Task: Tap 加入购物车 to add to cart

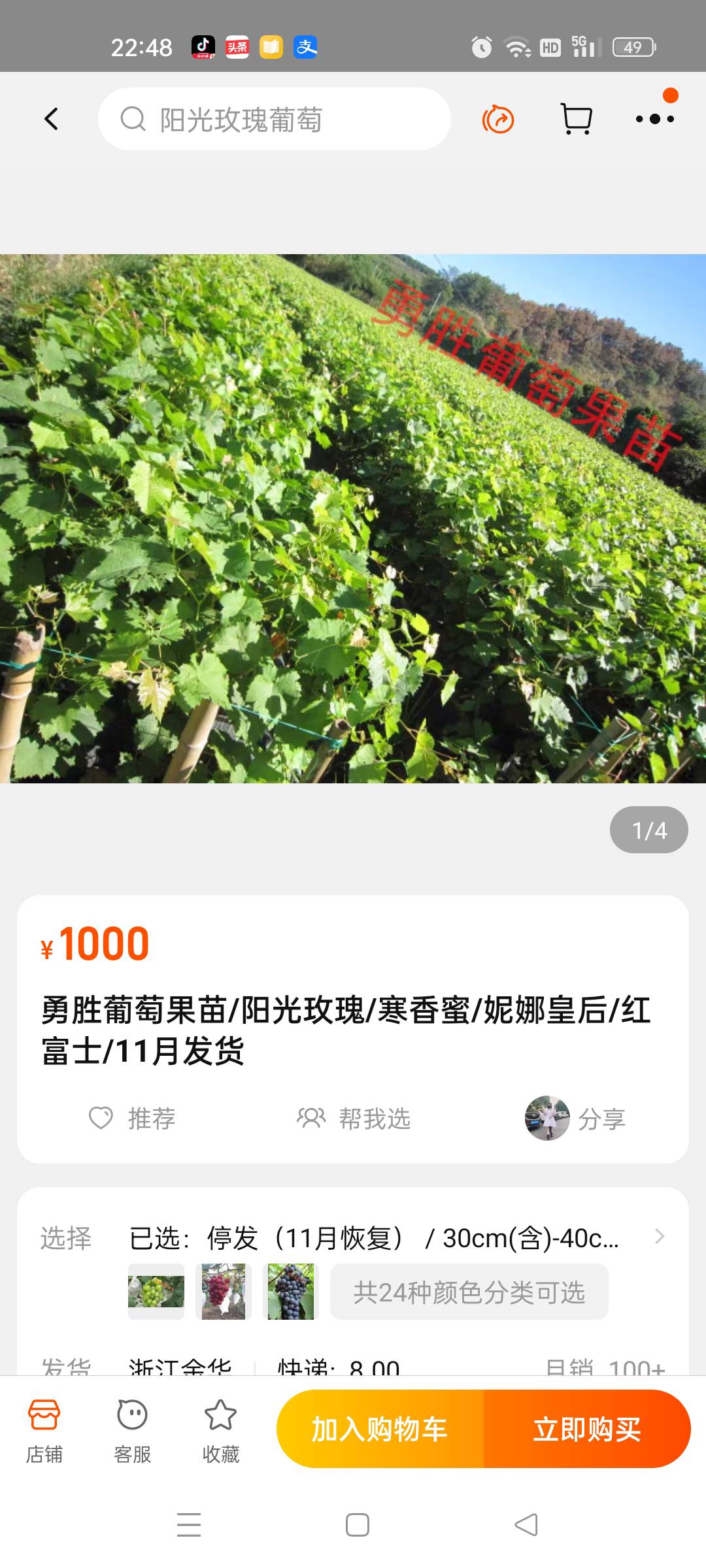Action: tap(380, 1429)
